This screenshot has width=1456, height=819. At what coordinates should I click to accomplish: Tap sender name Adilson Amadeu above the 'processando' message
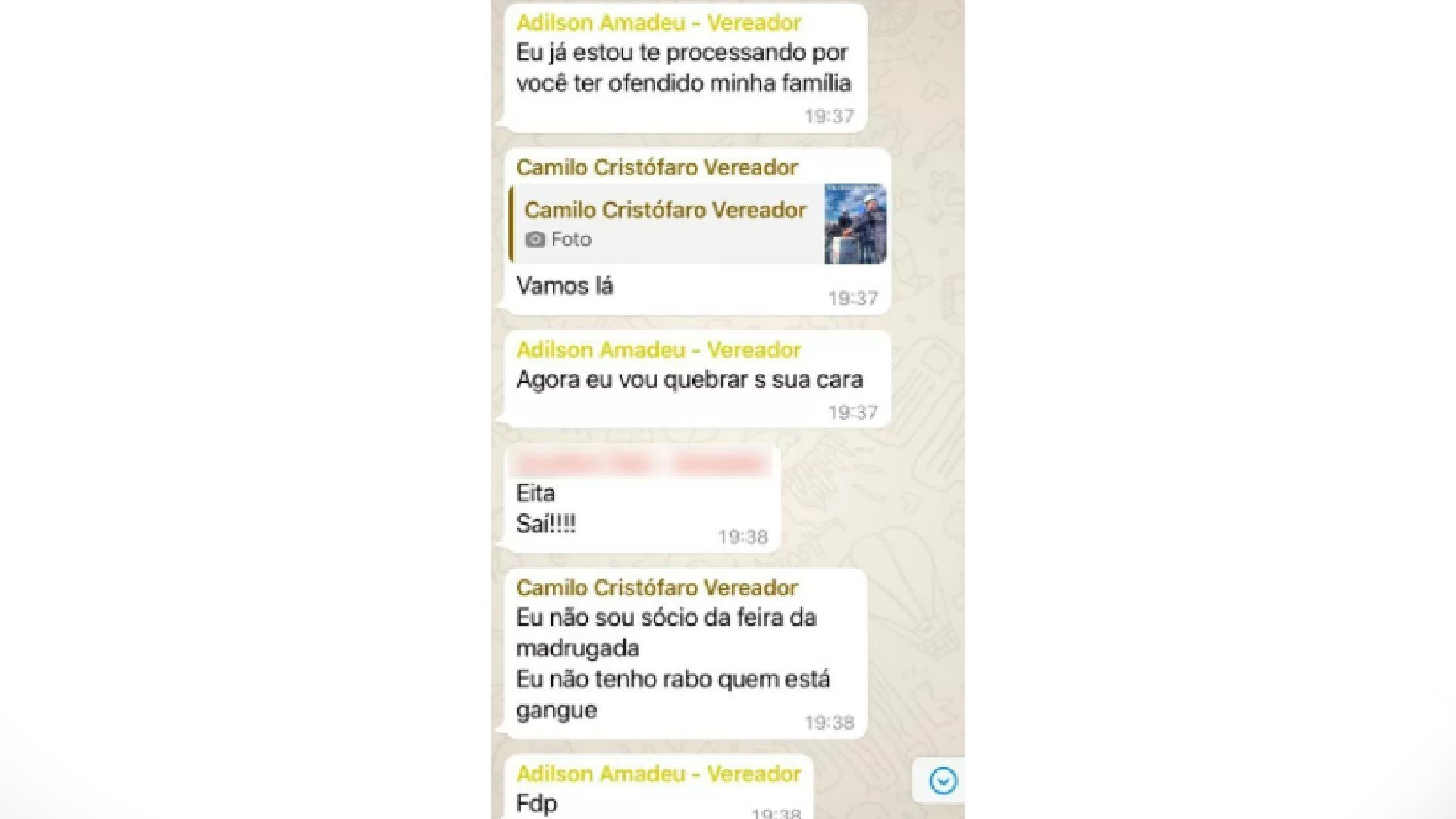pyautogui.click(x=658, y=23)
